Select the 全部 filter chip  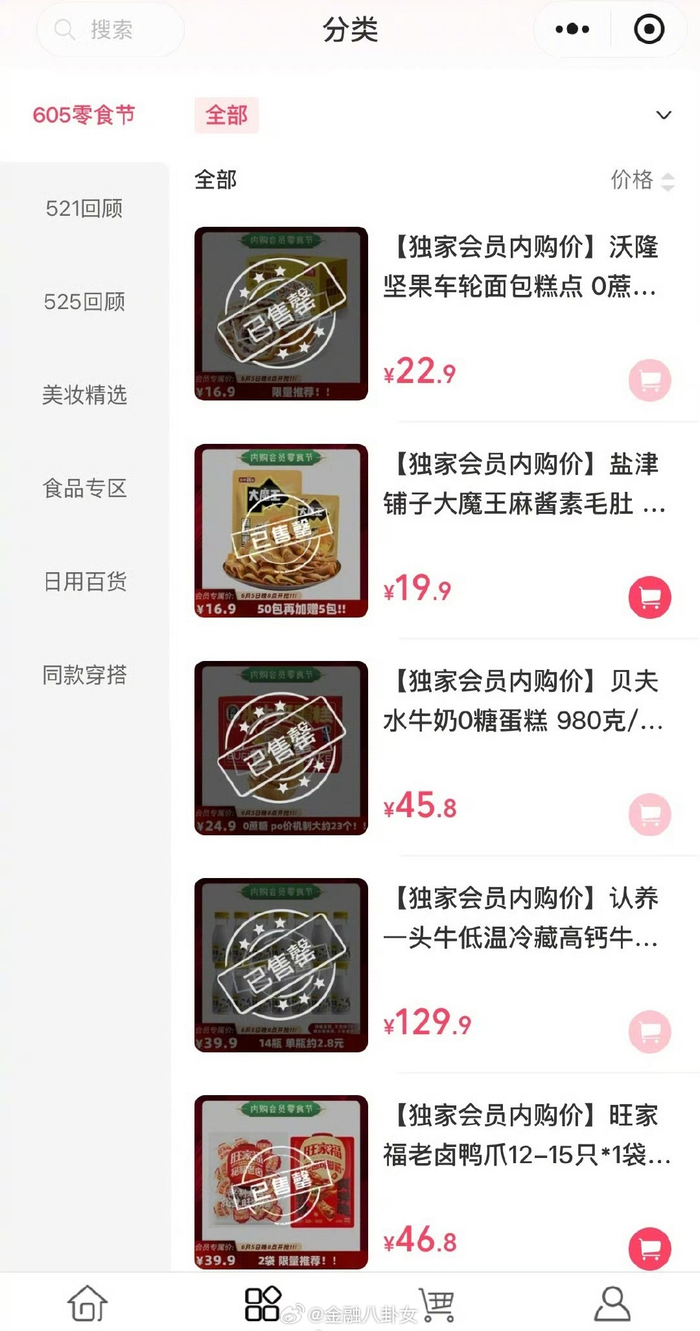226,115
